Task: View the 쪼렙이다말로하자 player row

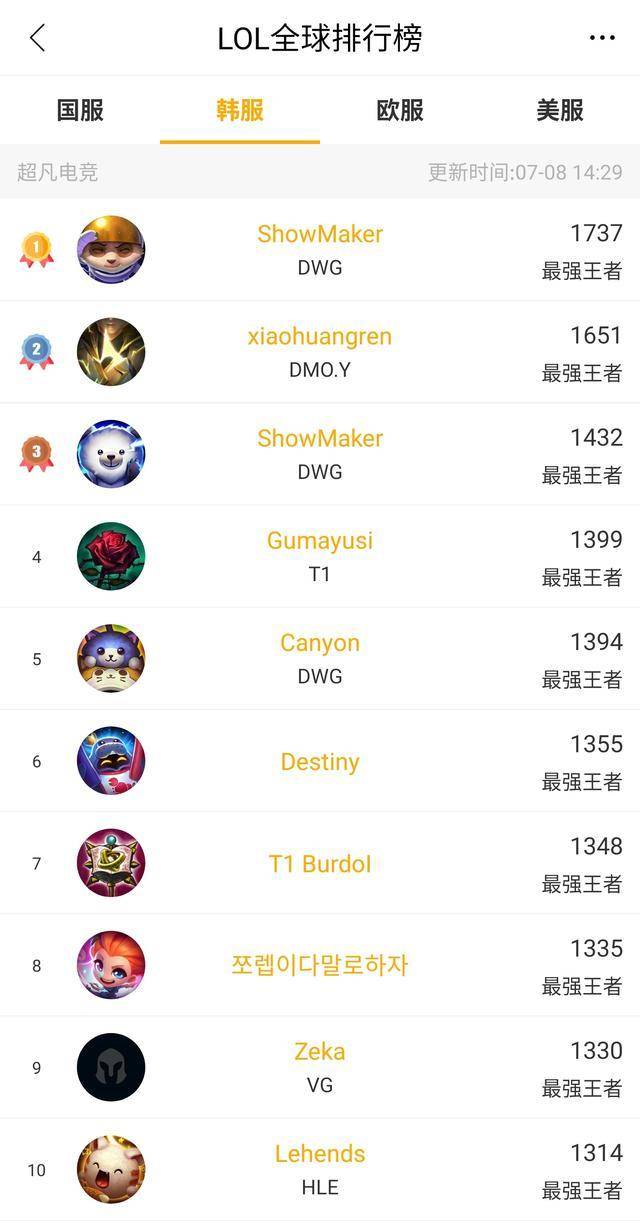Action: (x=320, y=965)
